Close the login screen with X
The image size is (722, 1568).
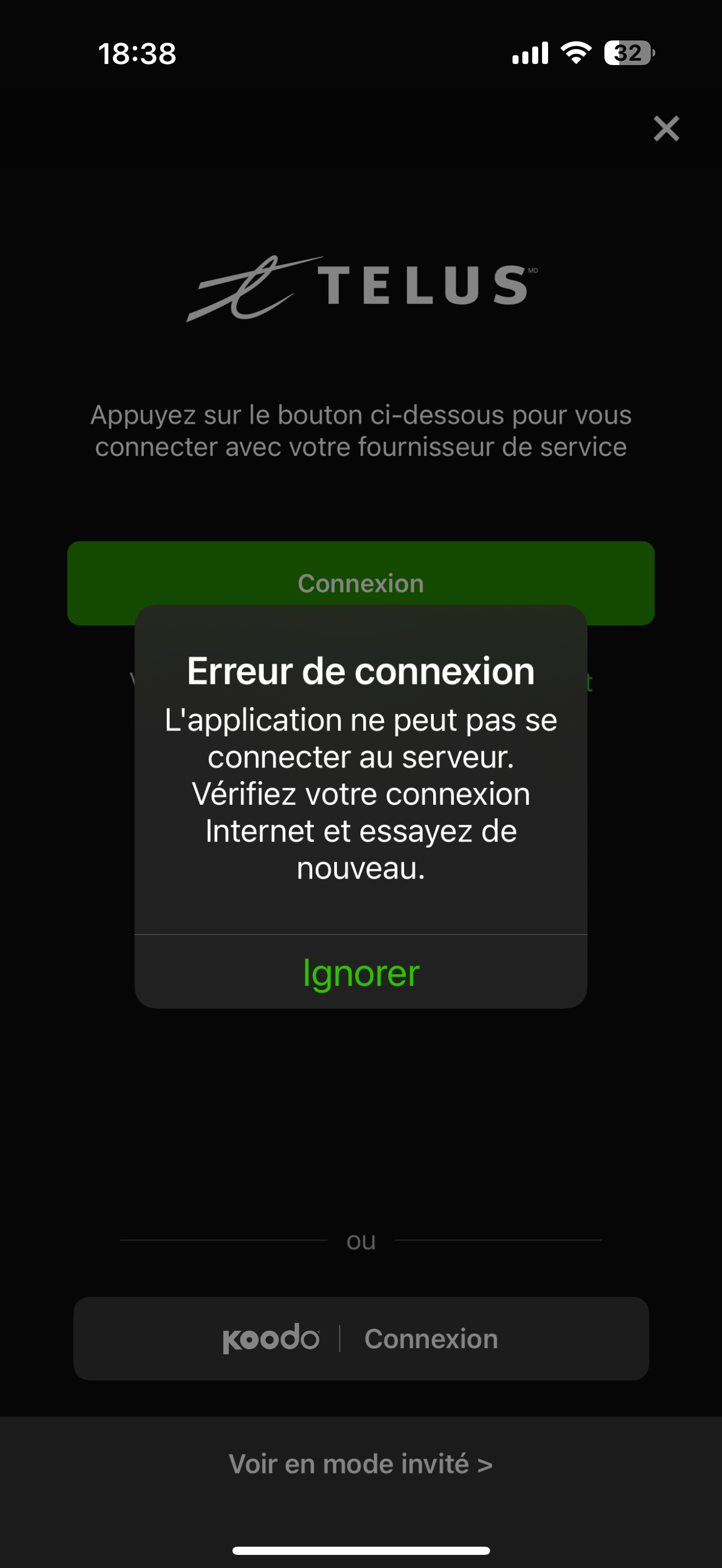click(666, 128)
